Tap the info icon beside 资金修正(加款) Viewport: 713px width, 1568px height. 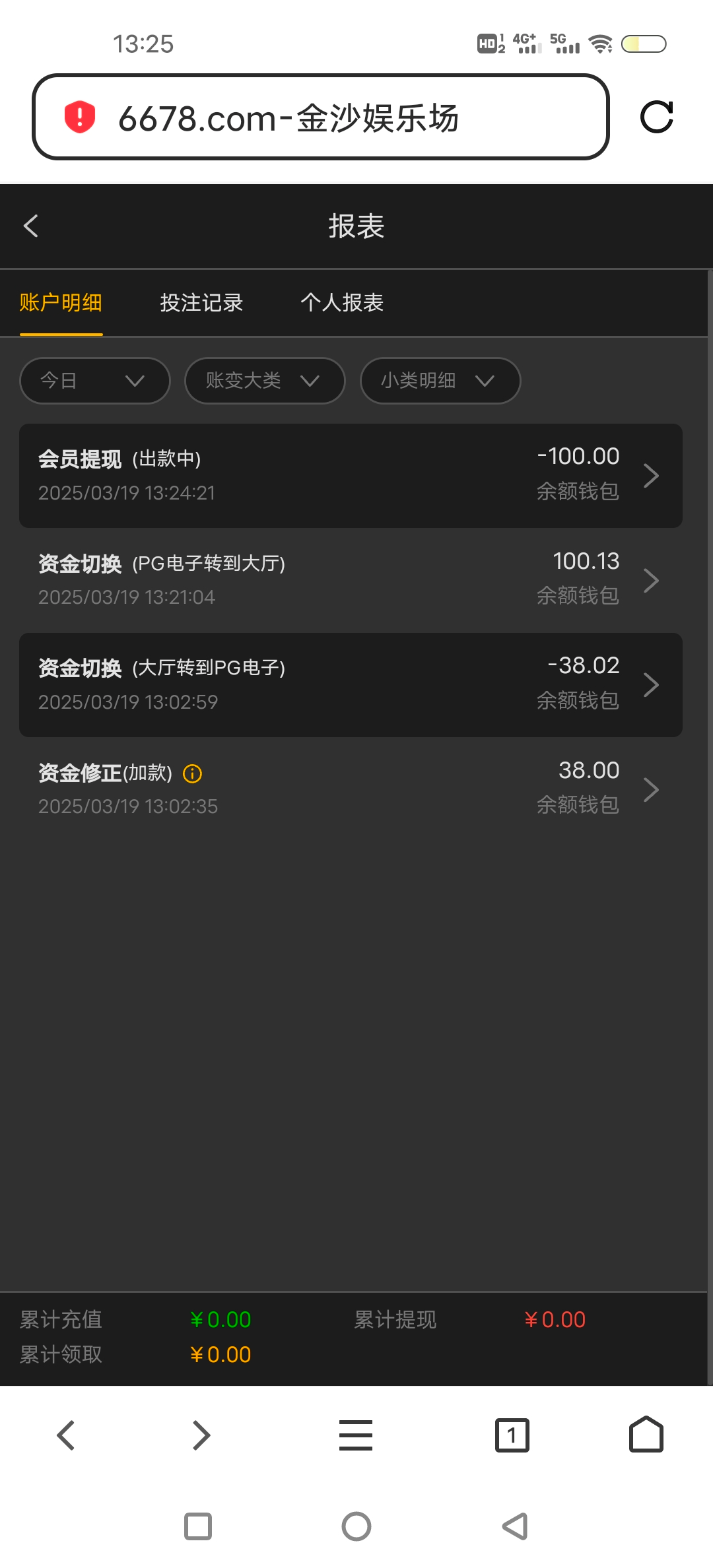pyautogui.click(x=192, y=773)
